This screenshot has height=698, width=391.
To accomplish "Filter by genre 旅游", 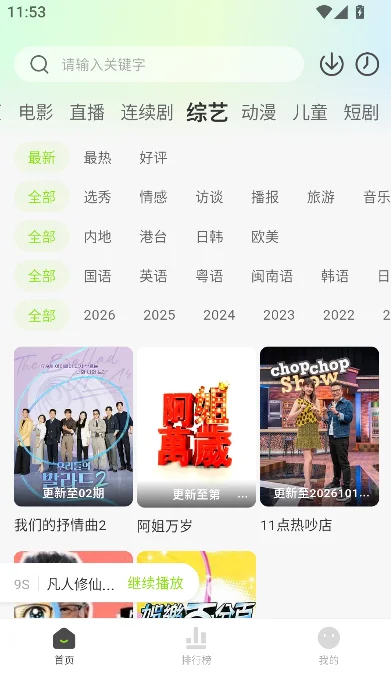I will pyautogui.click(x=321, y=197).
